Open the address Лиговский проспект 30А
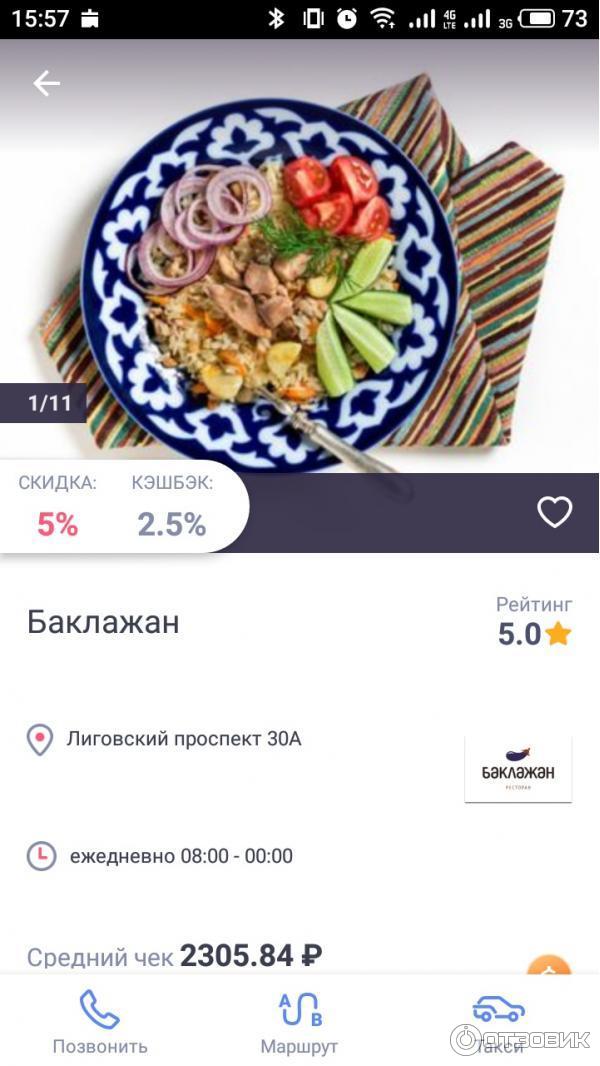 click(183, 739)
